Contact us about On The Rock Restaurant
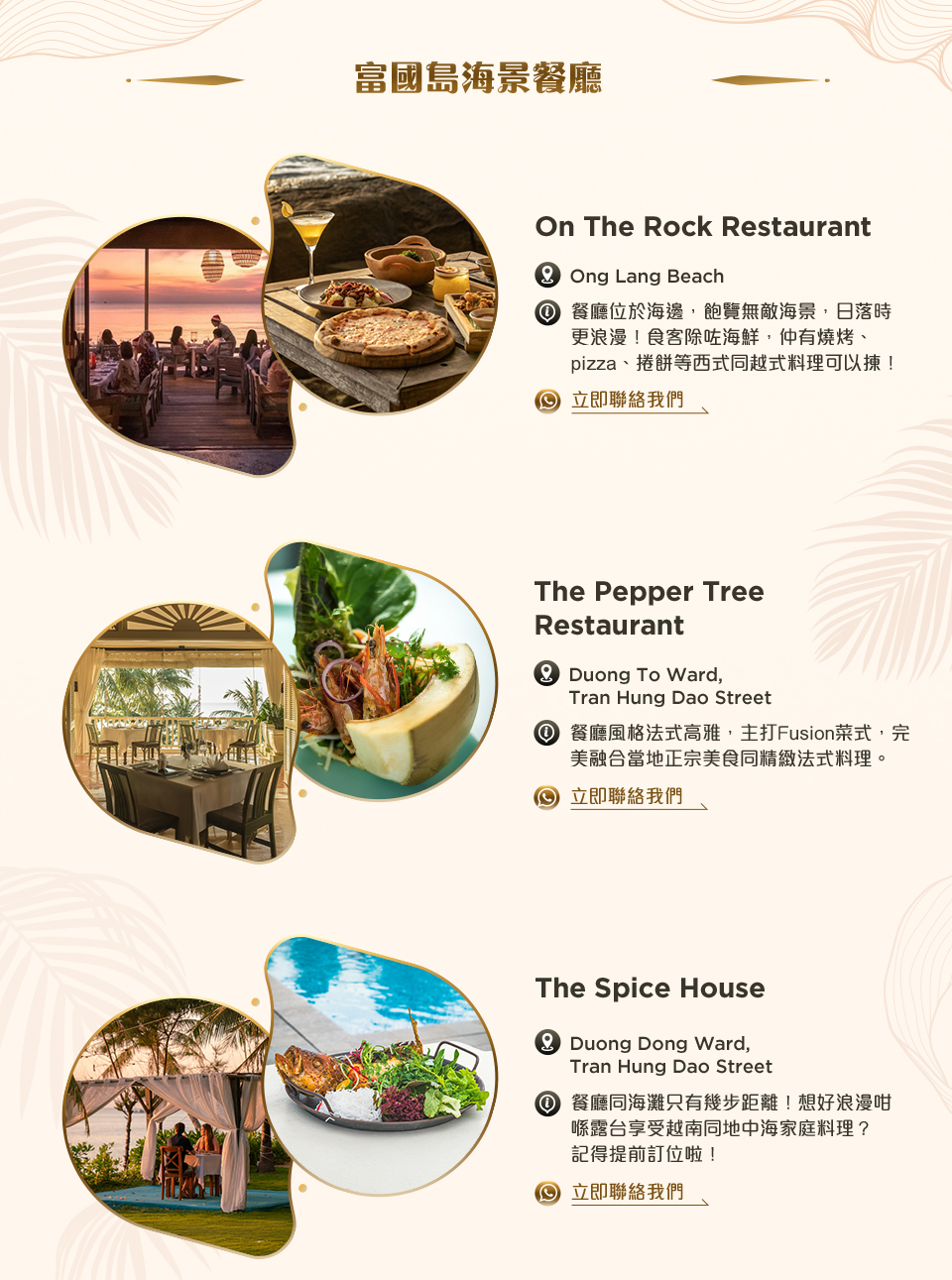952x1280 pixels. [627, 401]
